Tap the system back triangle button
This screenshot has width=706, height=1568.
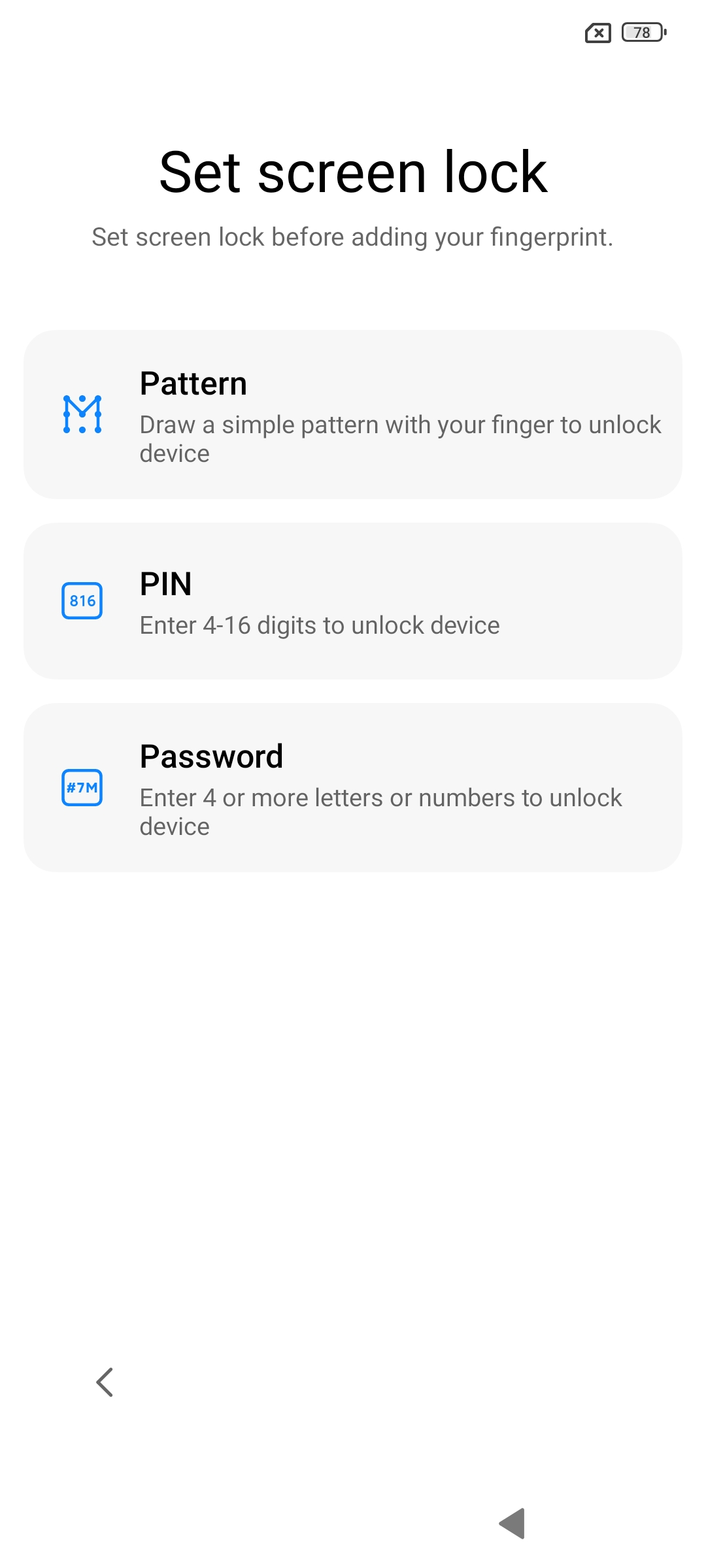coord(512,1524)
